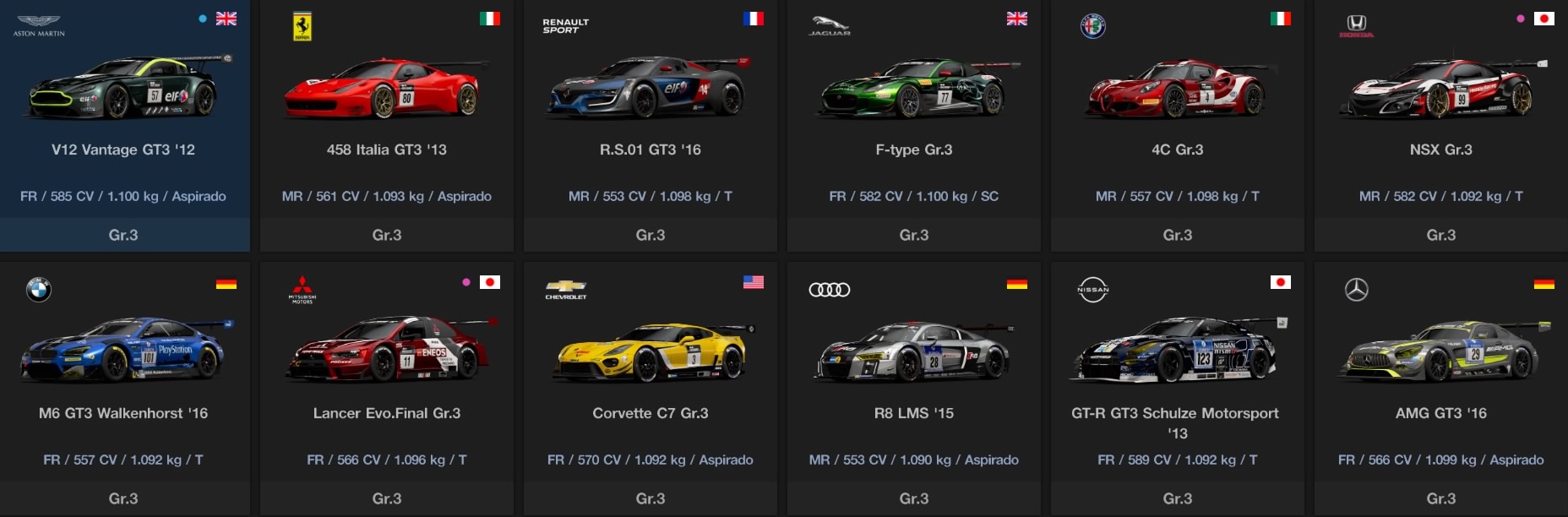Choose the Renault R.S.01 GT3 '16 card
1568x517 pixels.
[651, 126]
